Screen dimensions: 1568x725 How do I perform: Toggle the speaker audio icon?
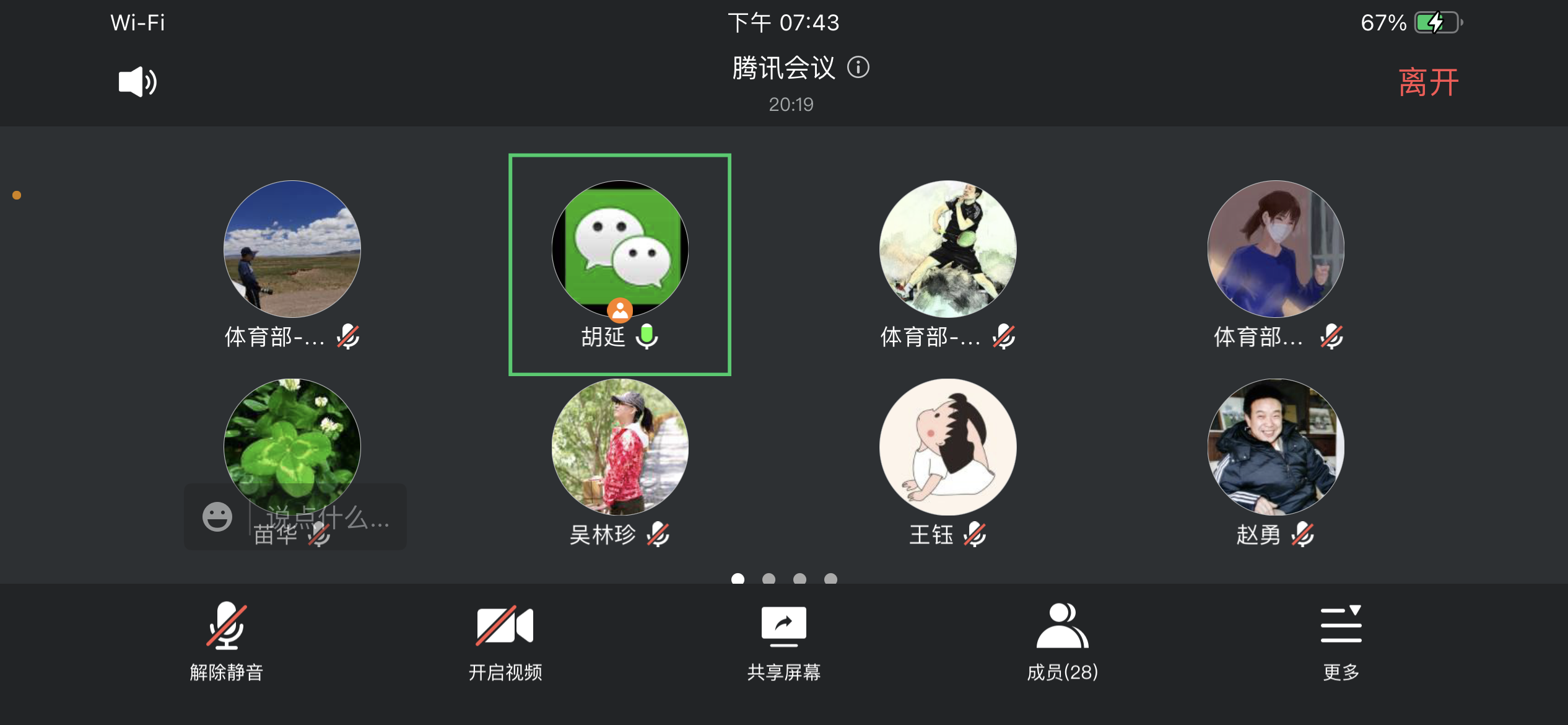tap(137, 82)
